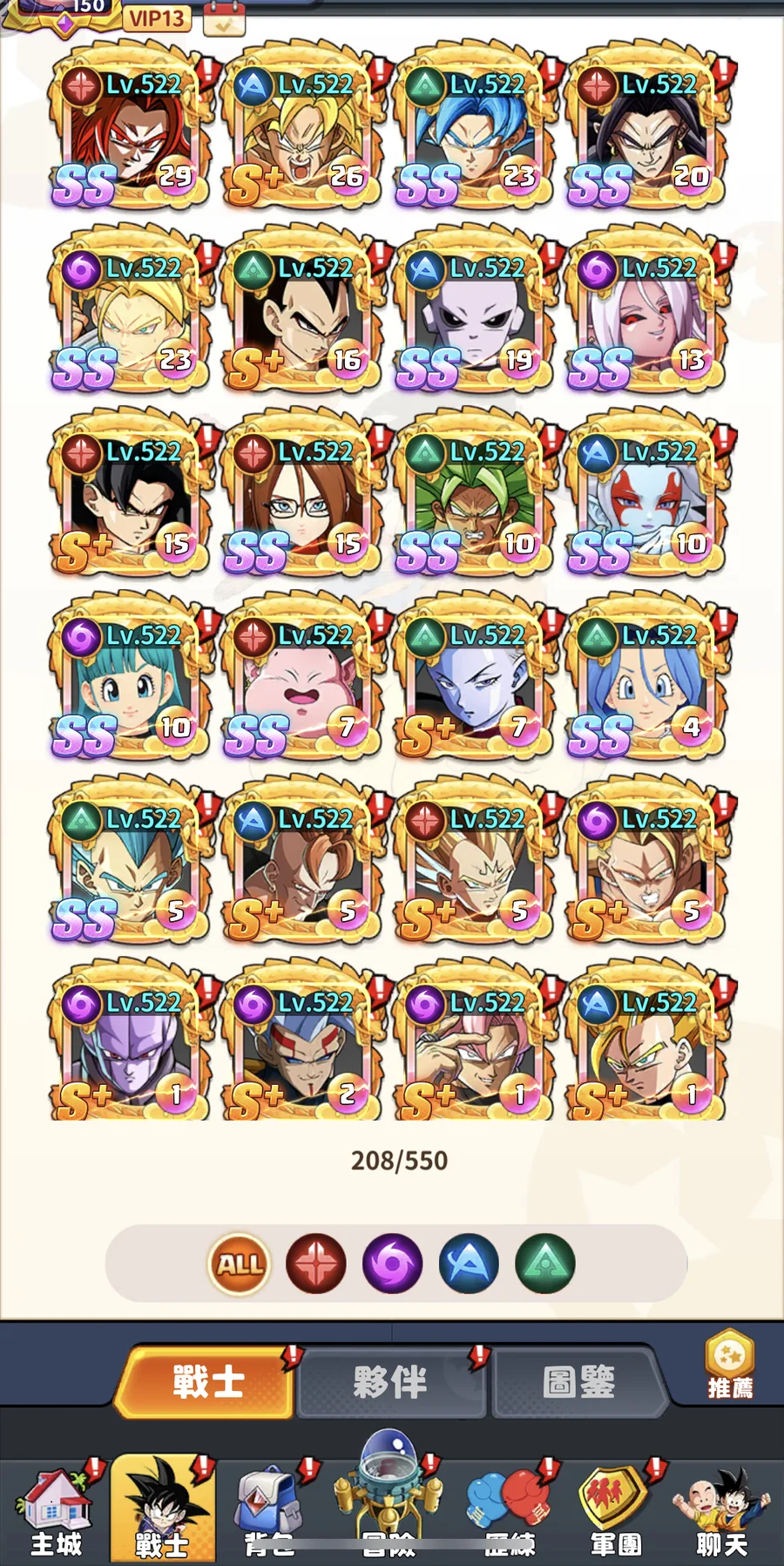This screenshot has width=784, height=1566.
Task: Open the SS warrior card numbered 29
Action: point(131,131)
